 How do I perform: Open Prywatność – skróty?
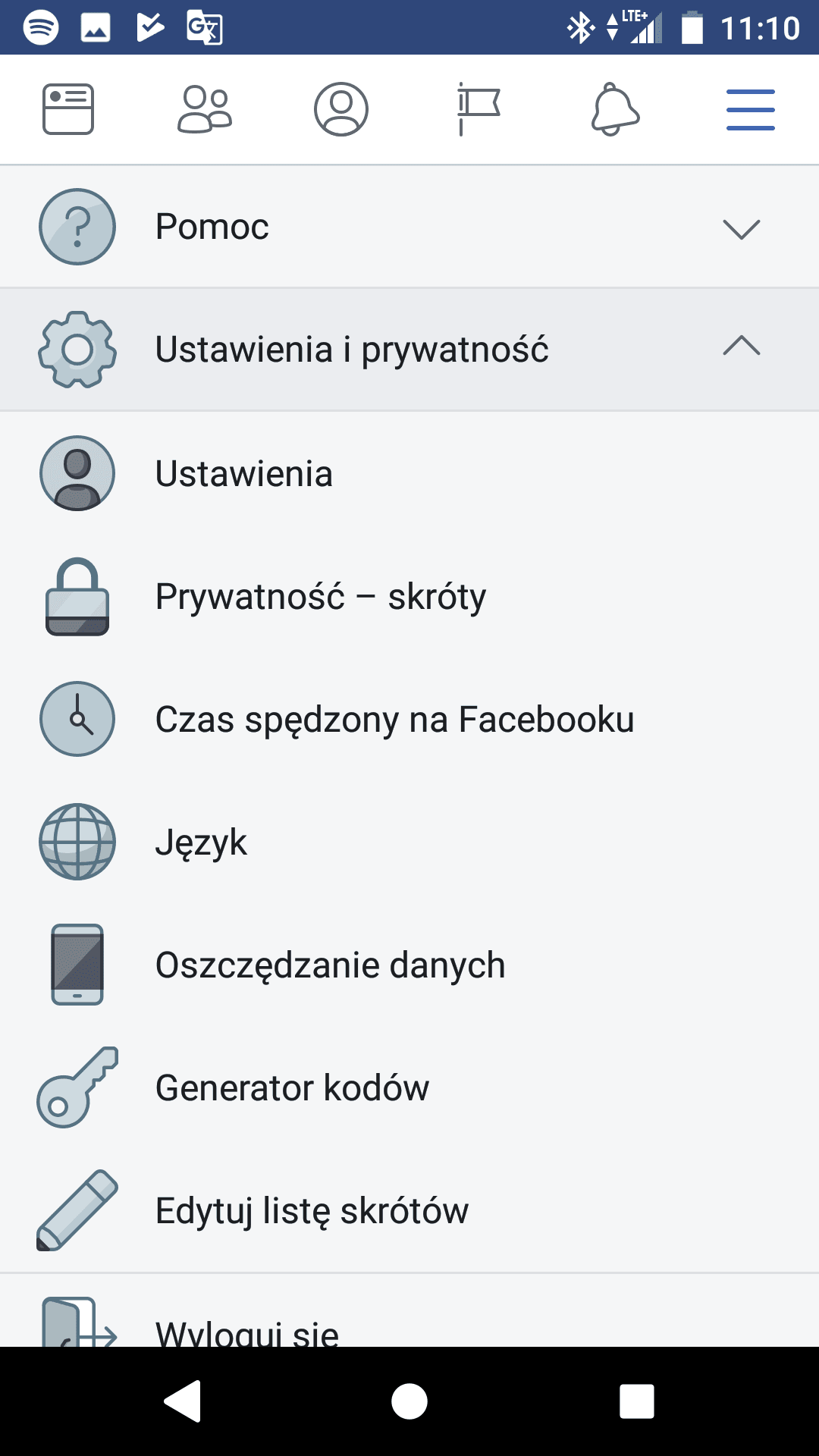(409, 596)
